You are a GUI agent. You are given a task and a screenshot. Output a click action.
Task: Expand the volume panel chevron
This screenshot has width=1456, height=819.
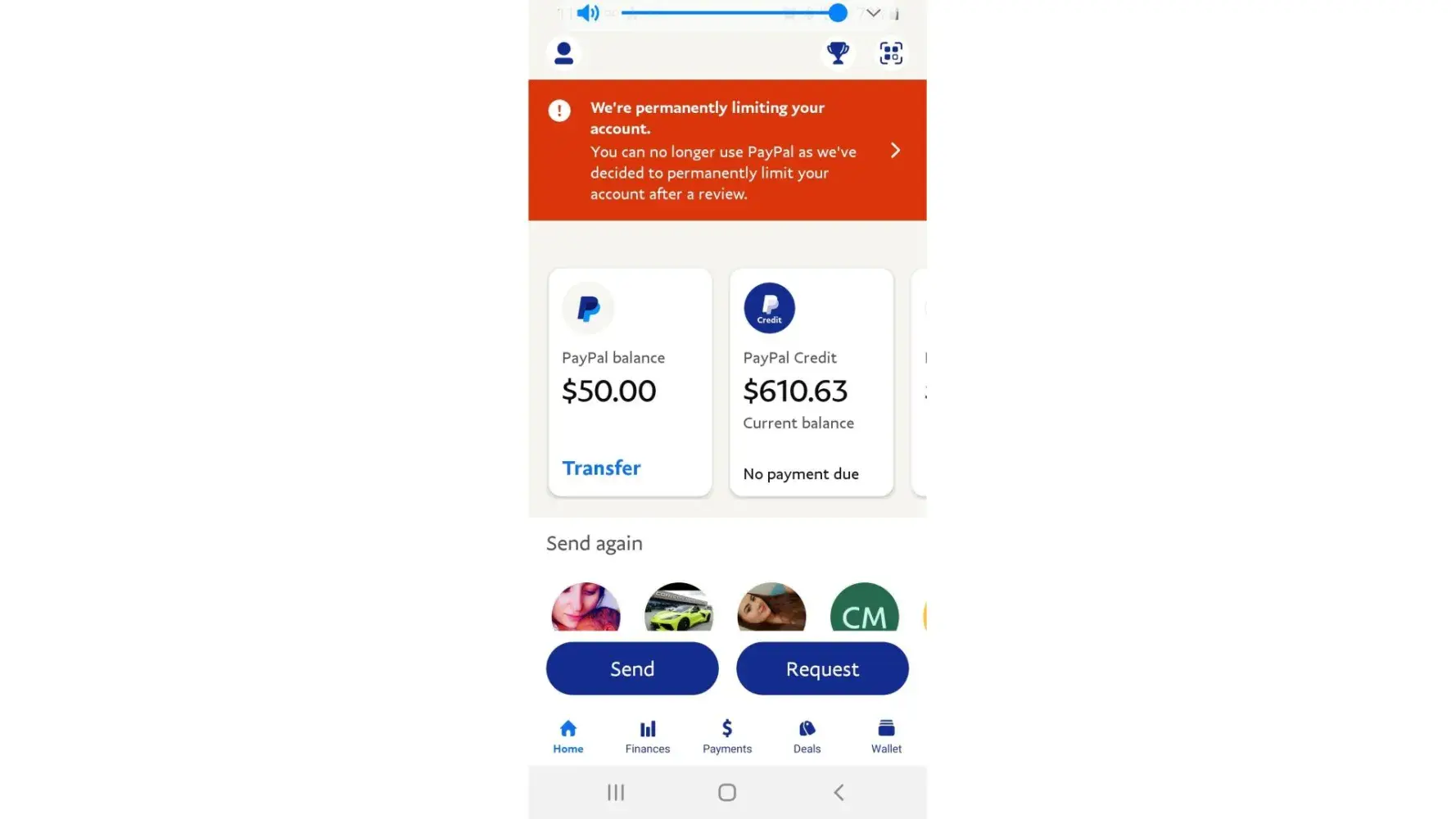coord(874,13)
